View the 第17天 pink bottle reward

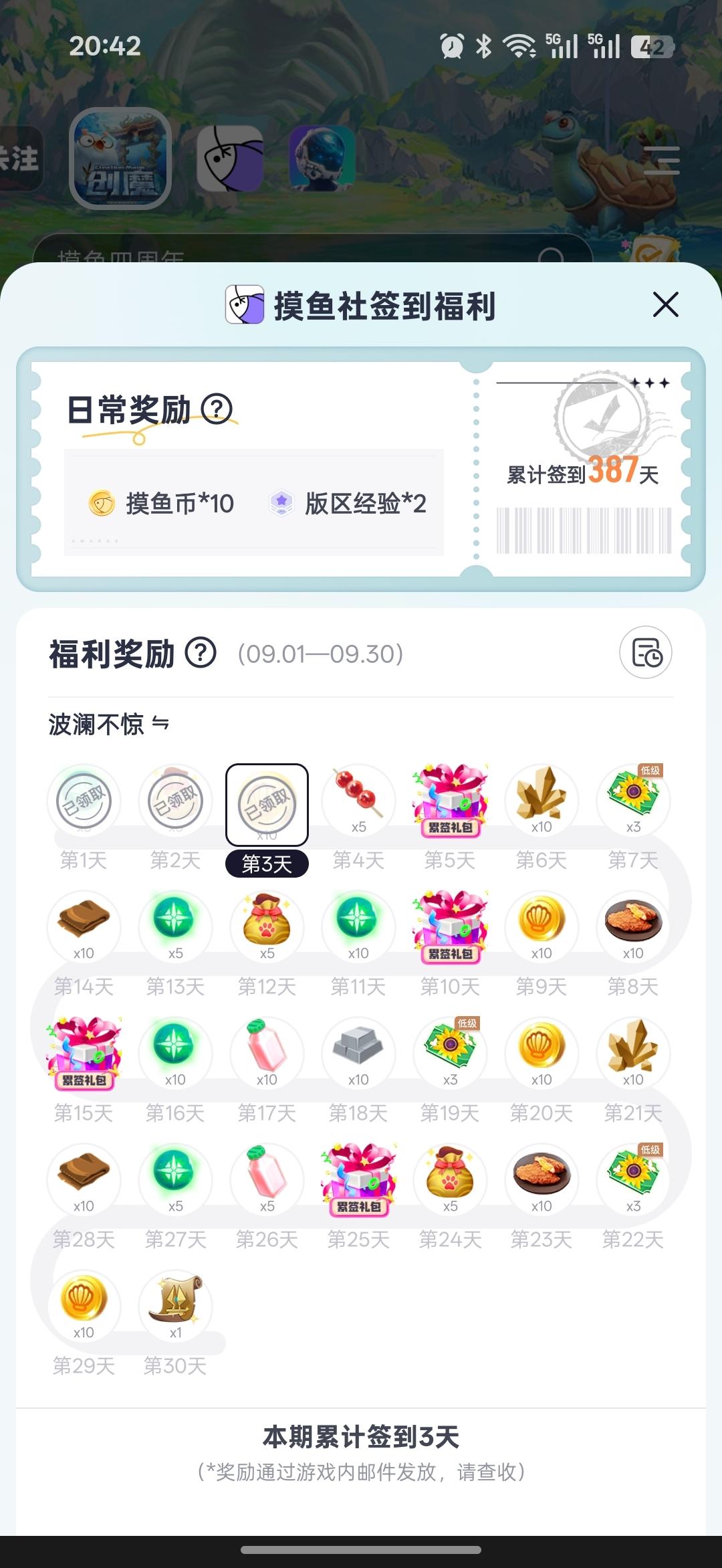tap(267, 1053)
